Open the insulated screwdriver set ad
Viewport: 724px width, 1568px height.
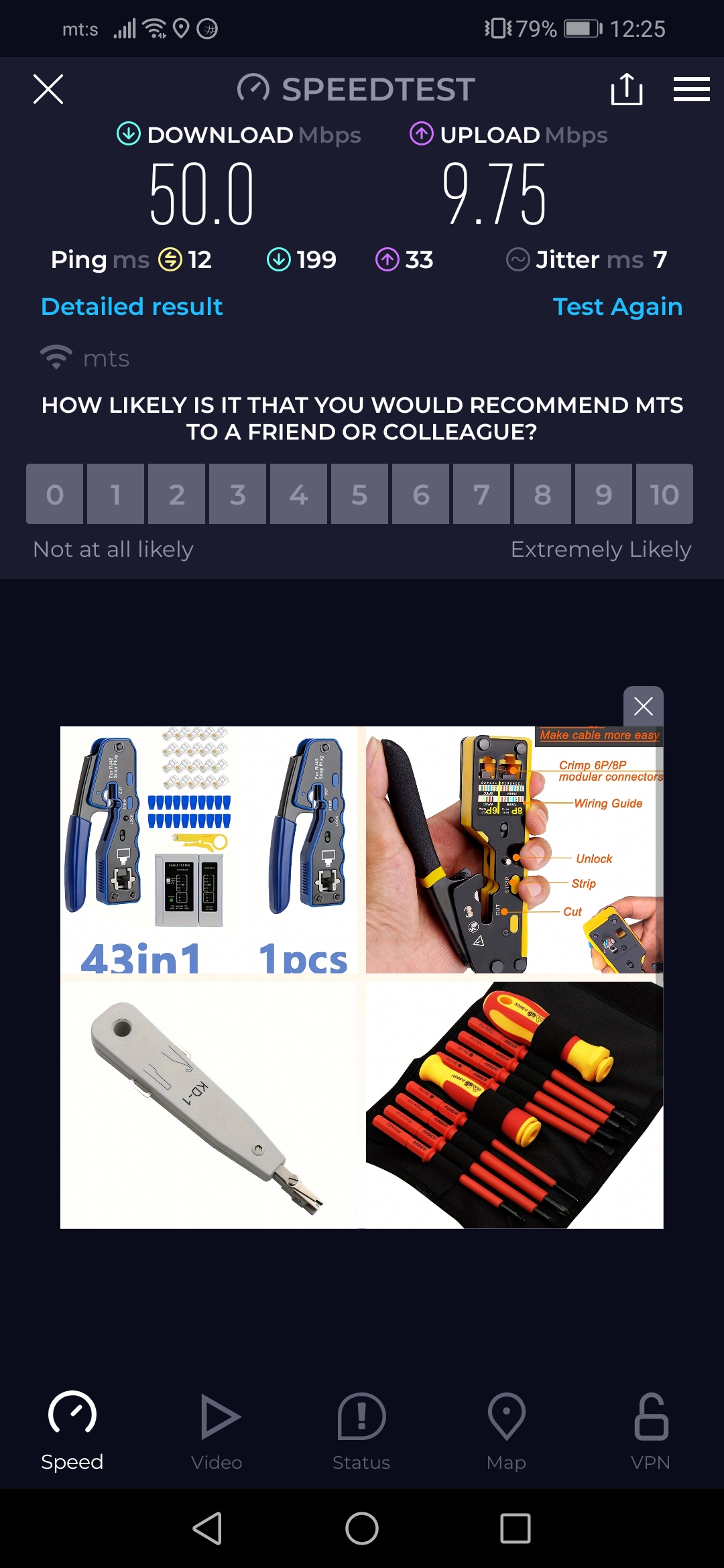pos(514,1104)
